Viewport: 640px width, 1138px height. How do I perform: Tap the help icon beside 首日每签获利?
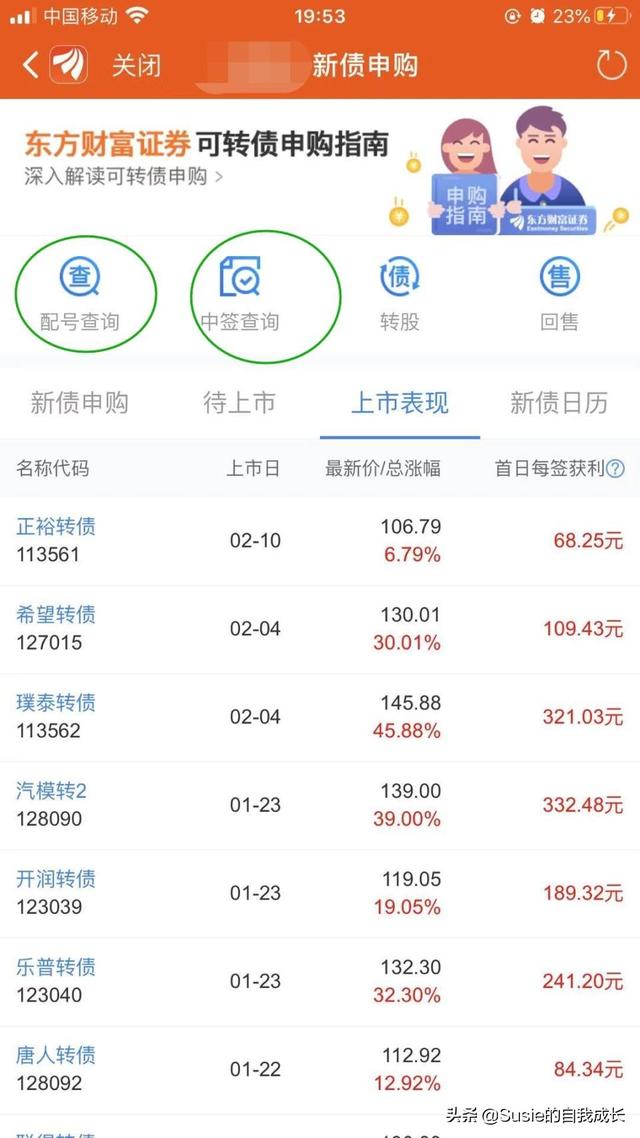tap(616, 468)
